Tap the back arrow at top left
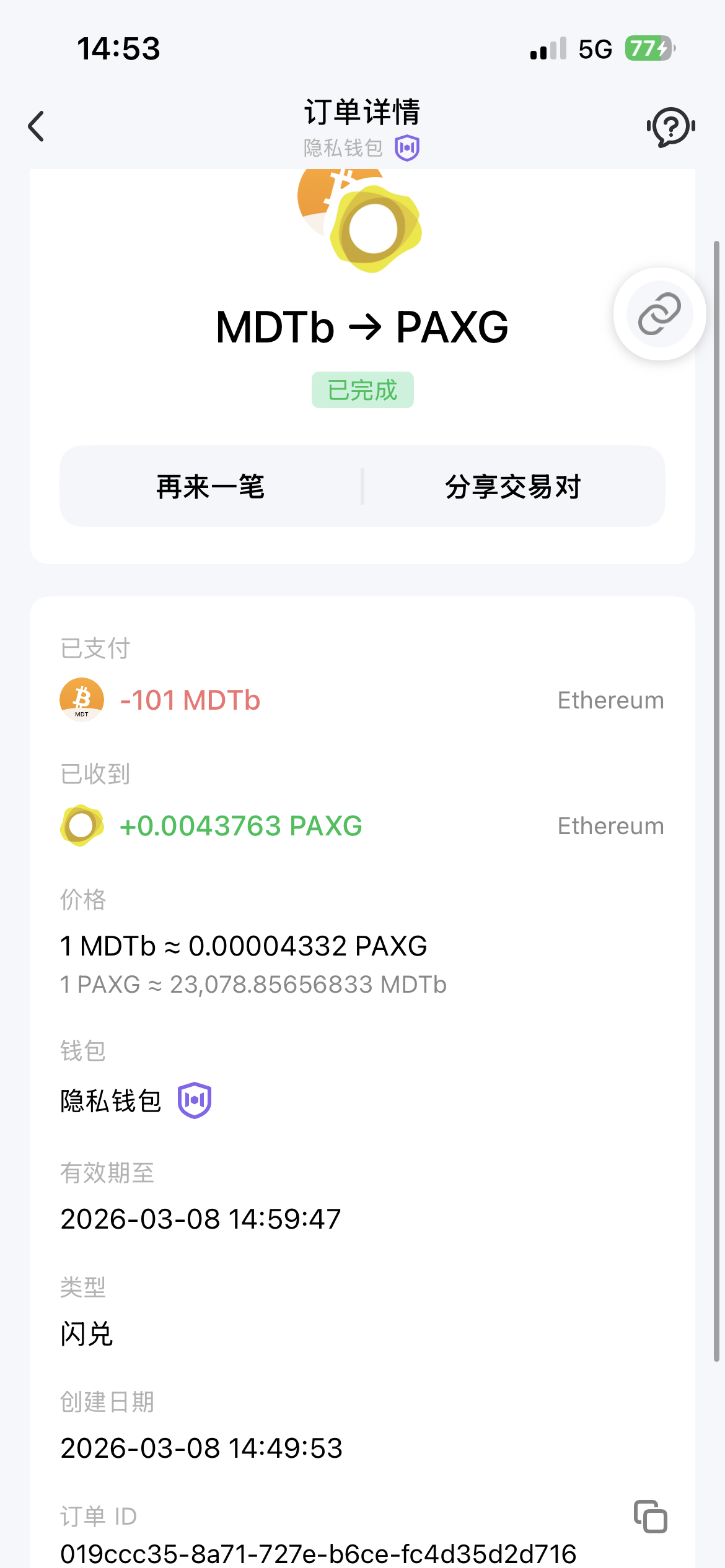The width and height of the screenshot is (725, 1568). coord(36,126)
